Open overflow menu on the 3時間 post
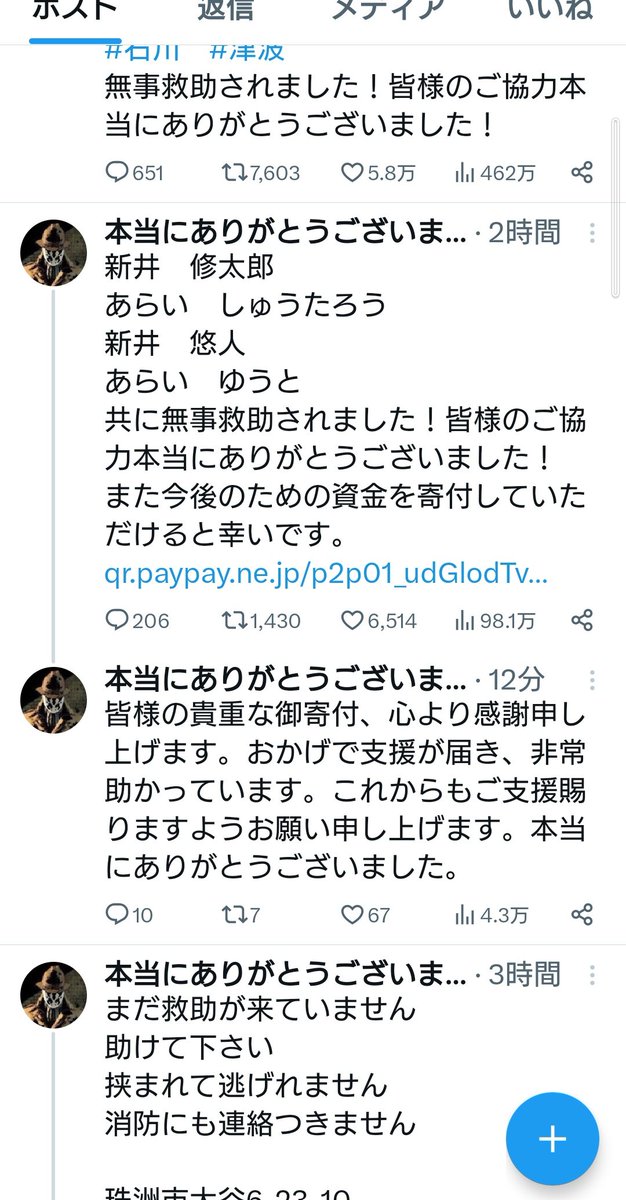 [x=592, y=974]
